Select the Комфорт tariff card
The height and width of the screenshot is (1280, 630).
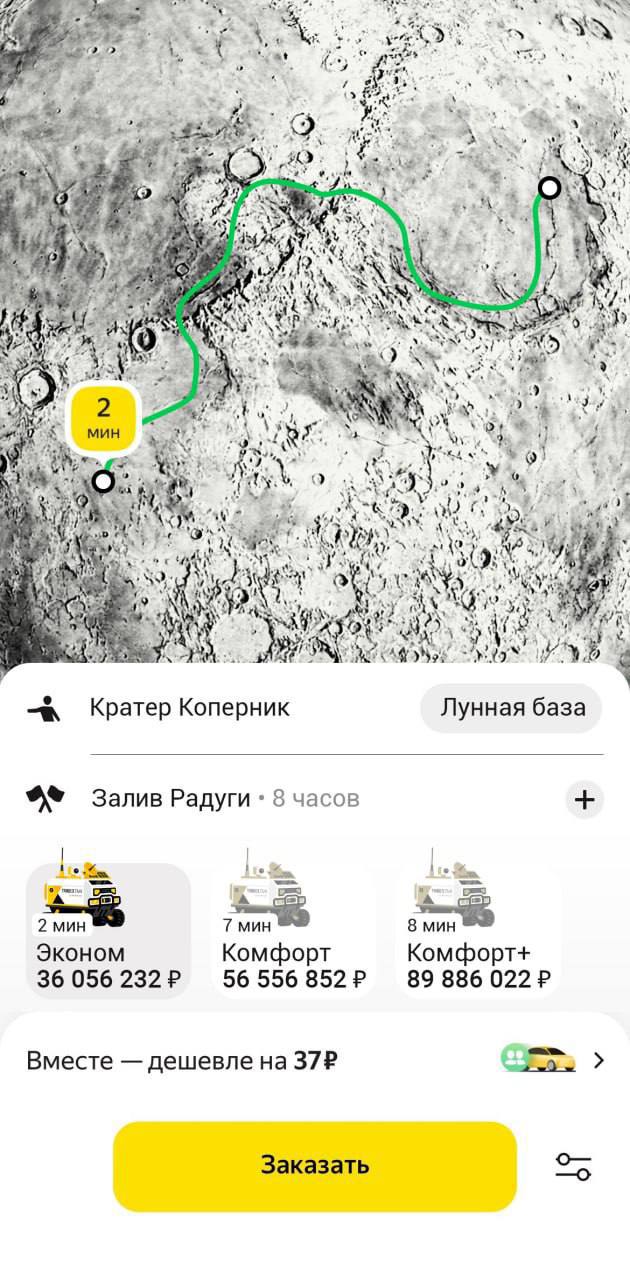[x=292, y=930]
